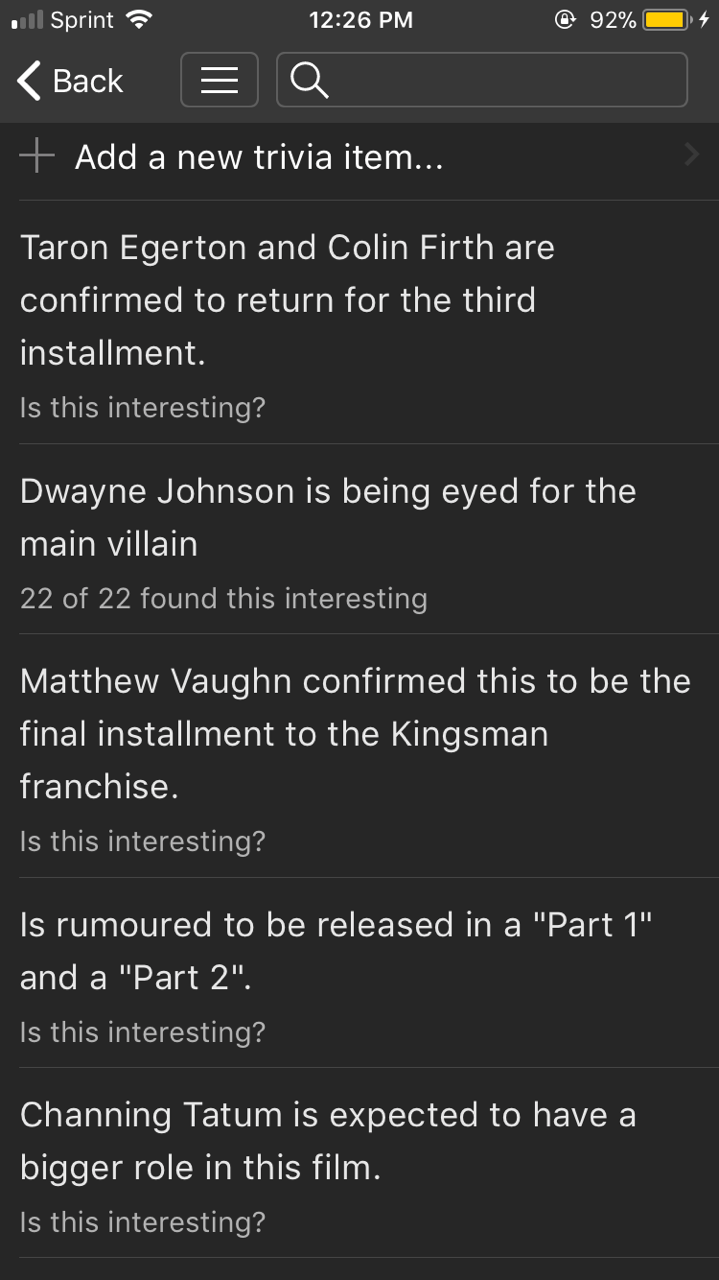Add a new trivia item
Screen dimensions: 719x1280
[259, 157]
